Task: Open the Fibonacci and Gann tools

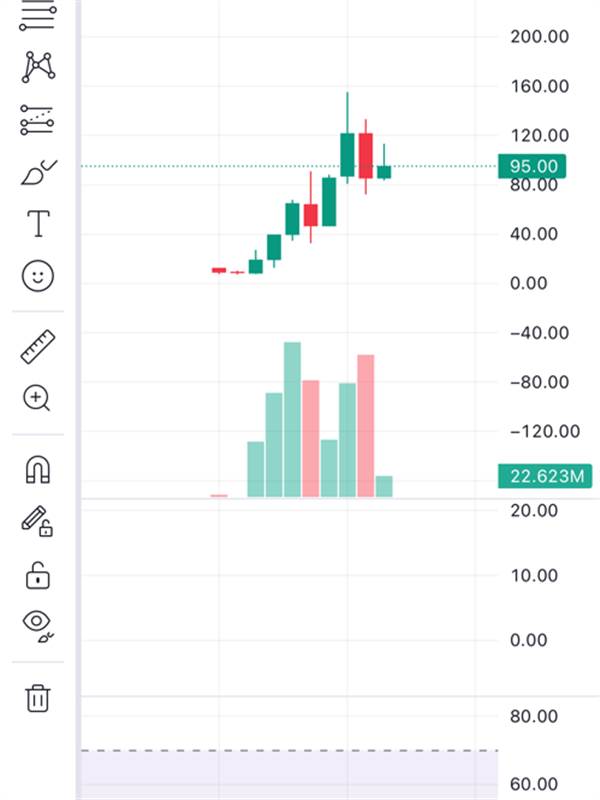Action: (x=38, y=14)
